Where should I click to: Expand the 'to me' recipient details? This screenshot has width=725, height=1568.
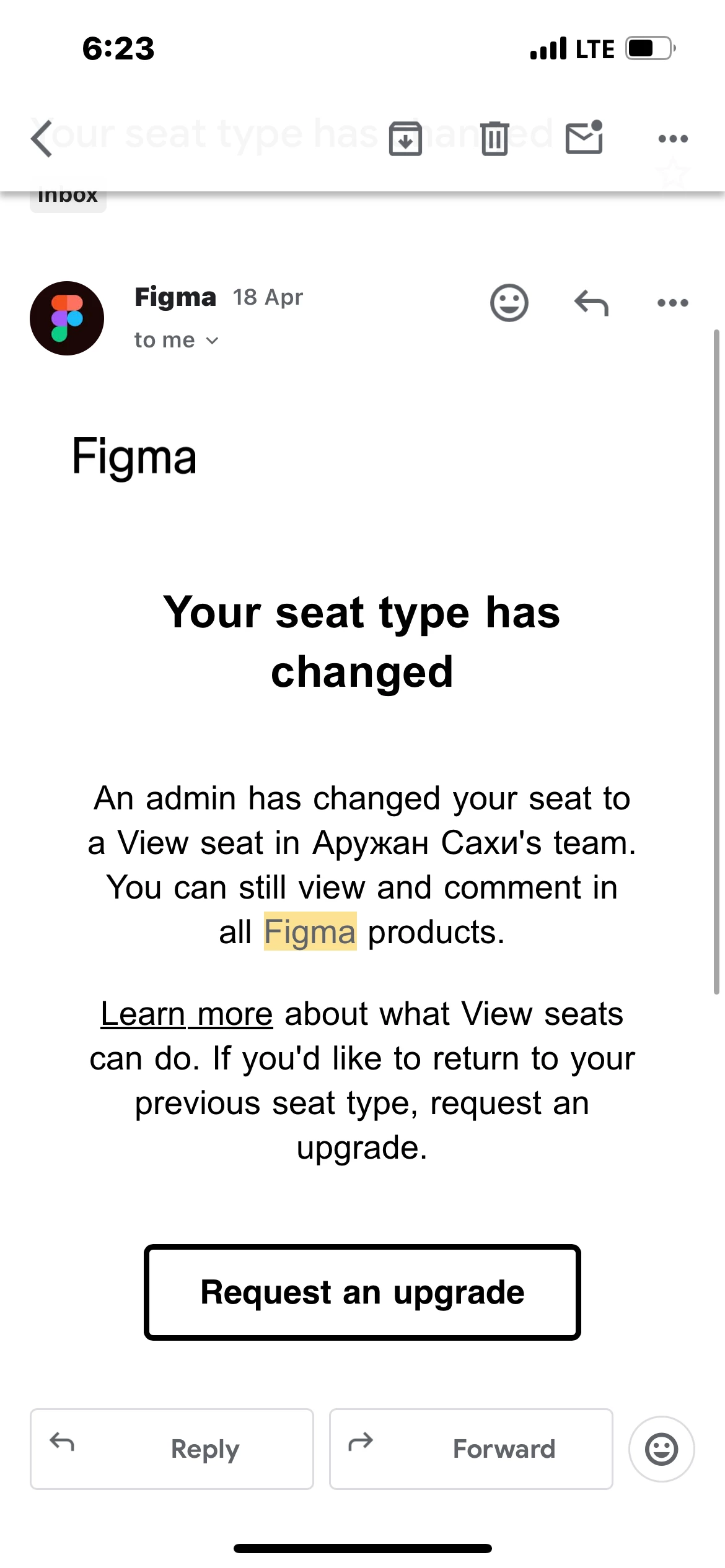pos(177,340)
